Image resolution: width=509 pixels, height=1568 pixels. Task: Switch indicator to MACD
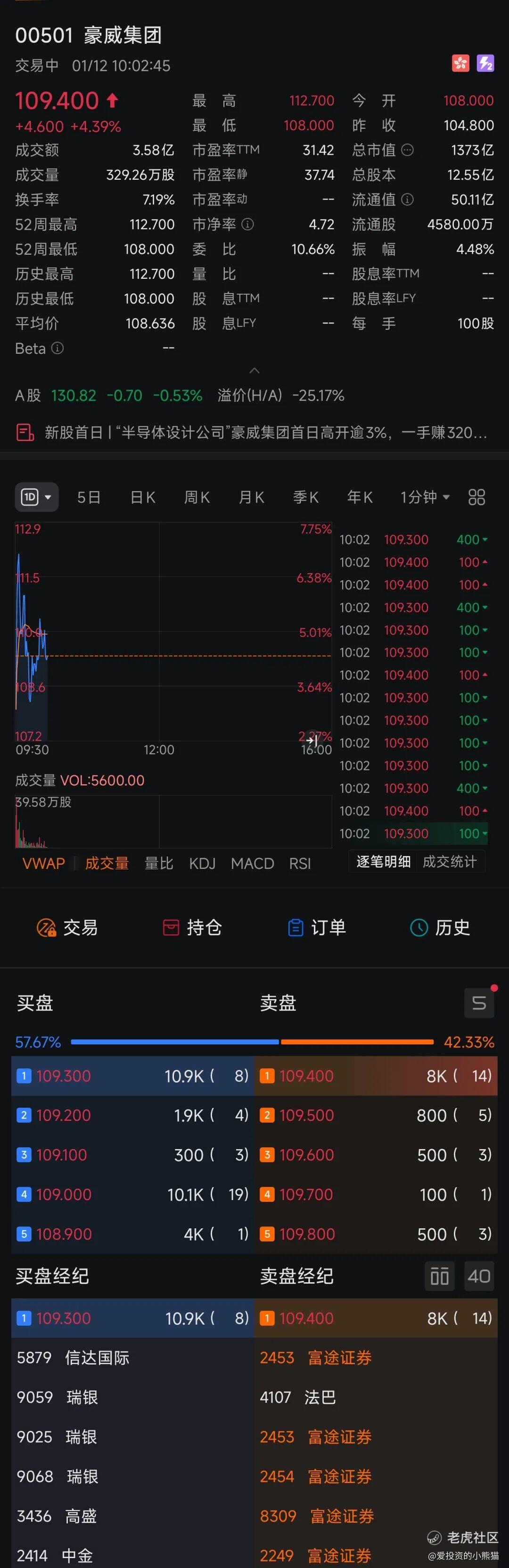coord(252,863)
